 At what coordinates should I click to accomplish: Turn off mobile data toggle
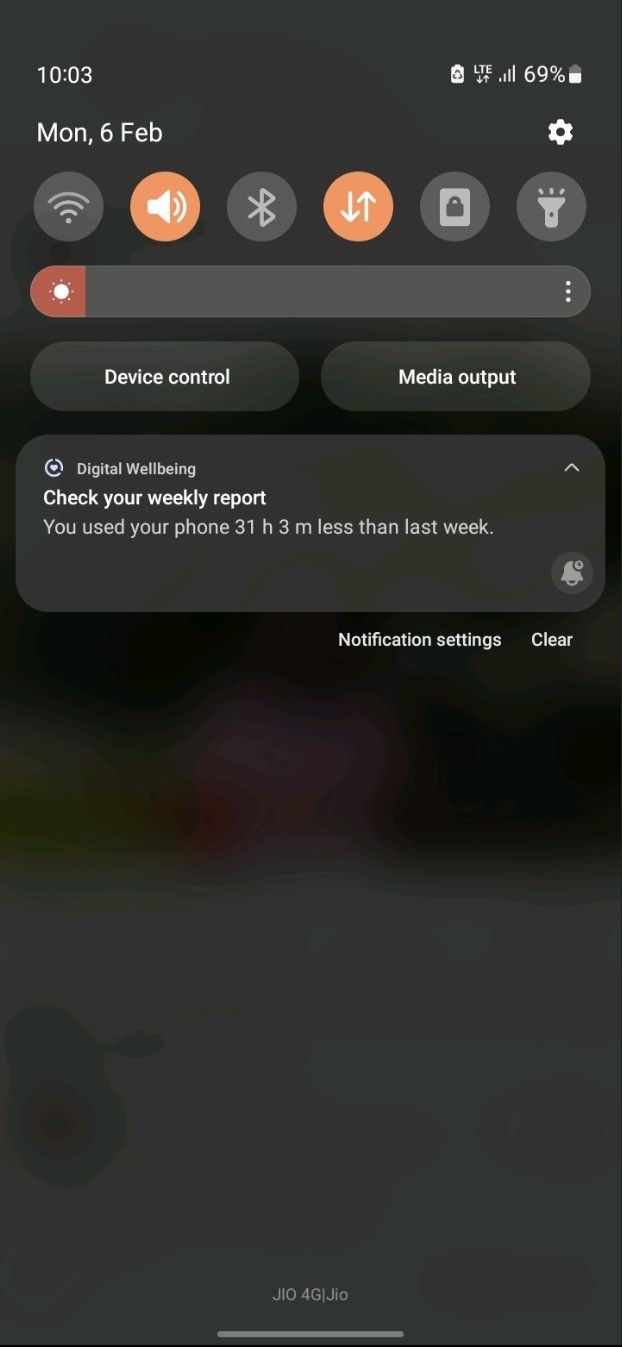click(358, 207)
